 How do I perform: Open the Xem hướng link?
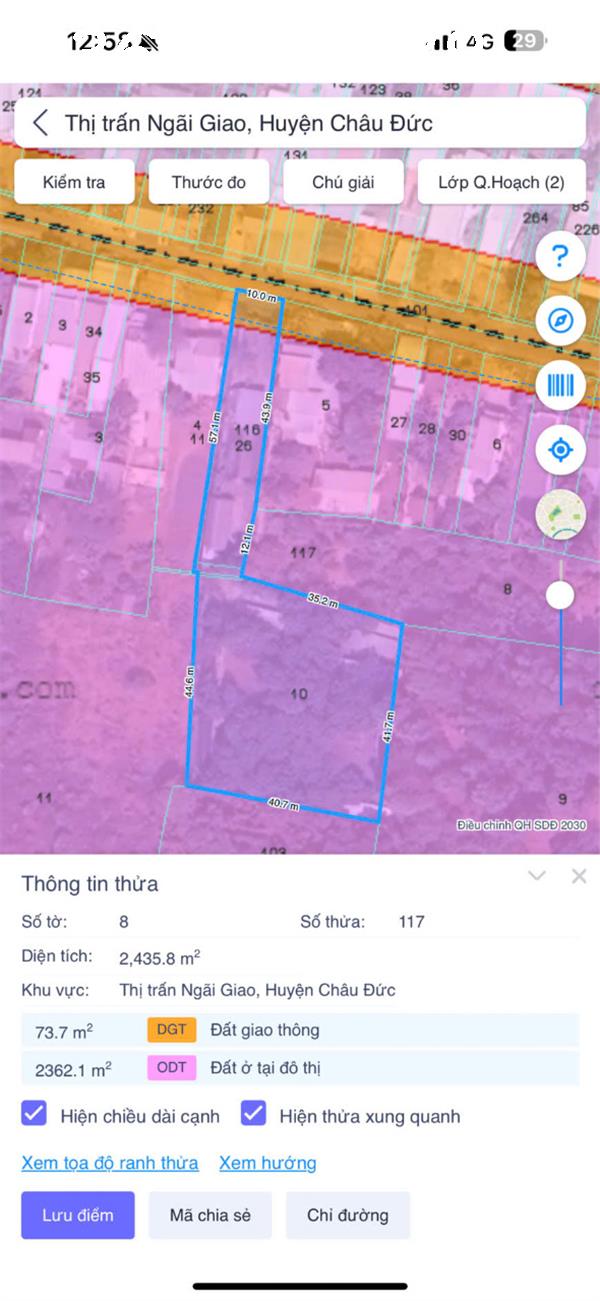point(267,1163)
